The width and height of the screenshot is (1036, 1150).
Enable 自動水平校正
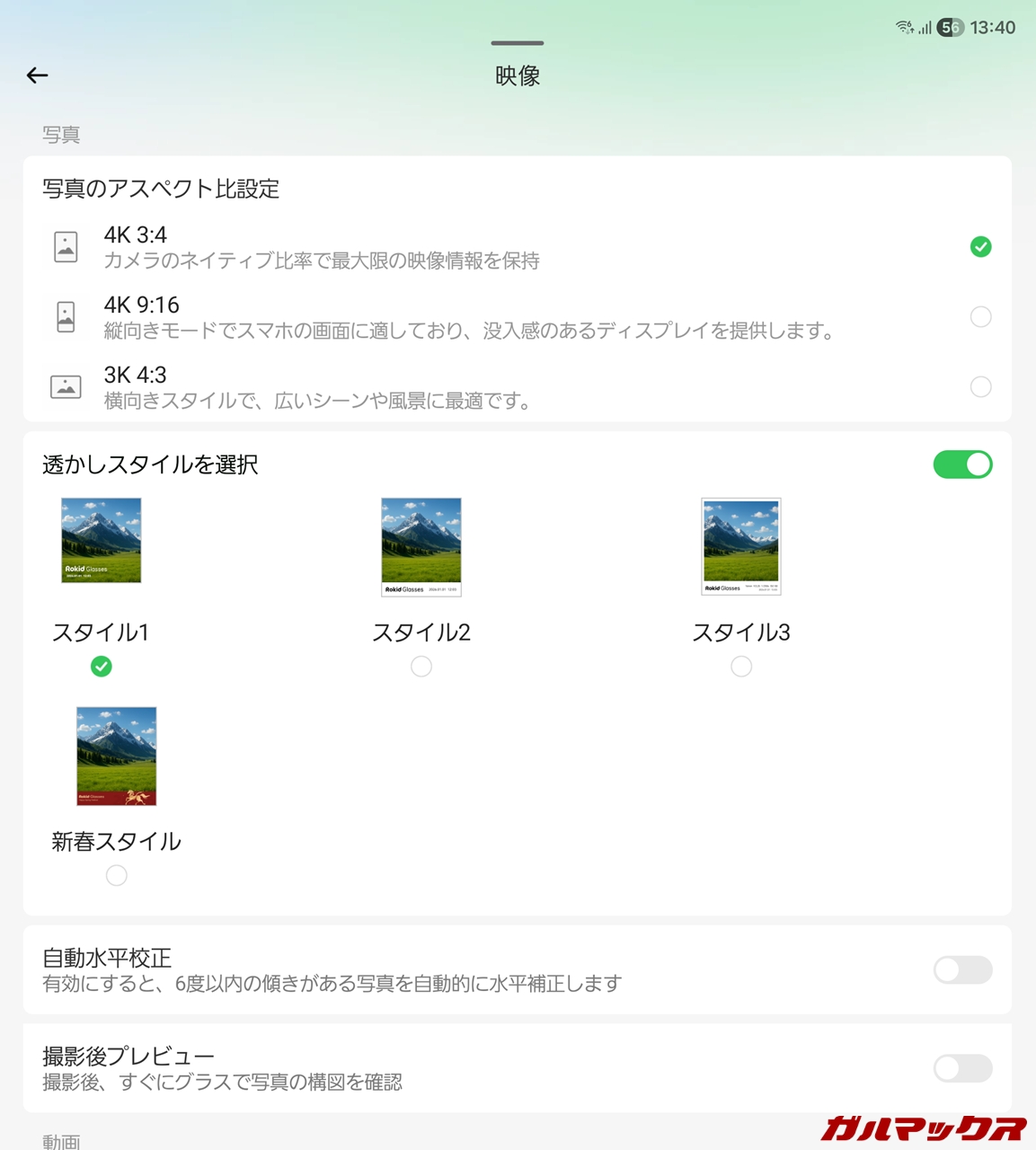point(962,970)
